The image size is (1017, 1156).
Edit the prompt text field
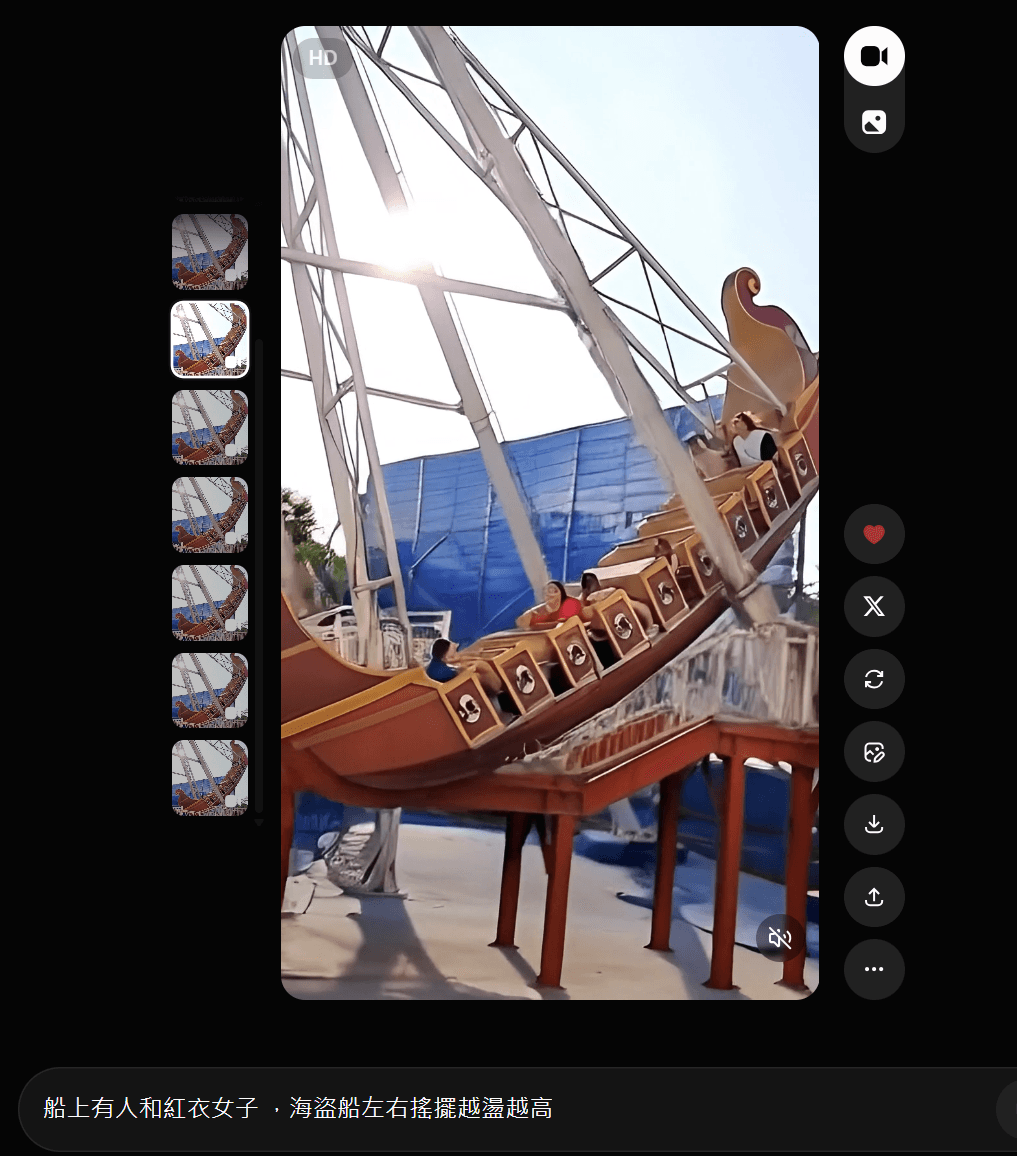[x=500, y=1108]
